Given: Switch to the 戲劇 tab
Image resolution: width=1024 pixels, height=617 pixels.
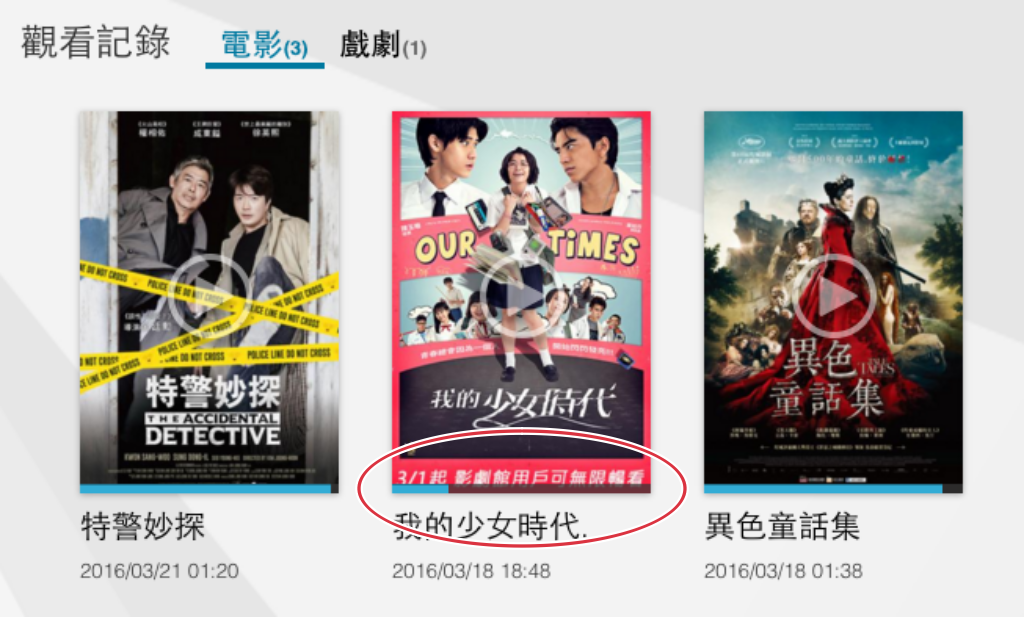Looking at the screenshot, I should [x=382, y=46].
